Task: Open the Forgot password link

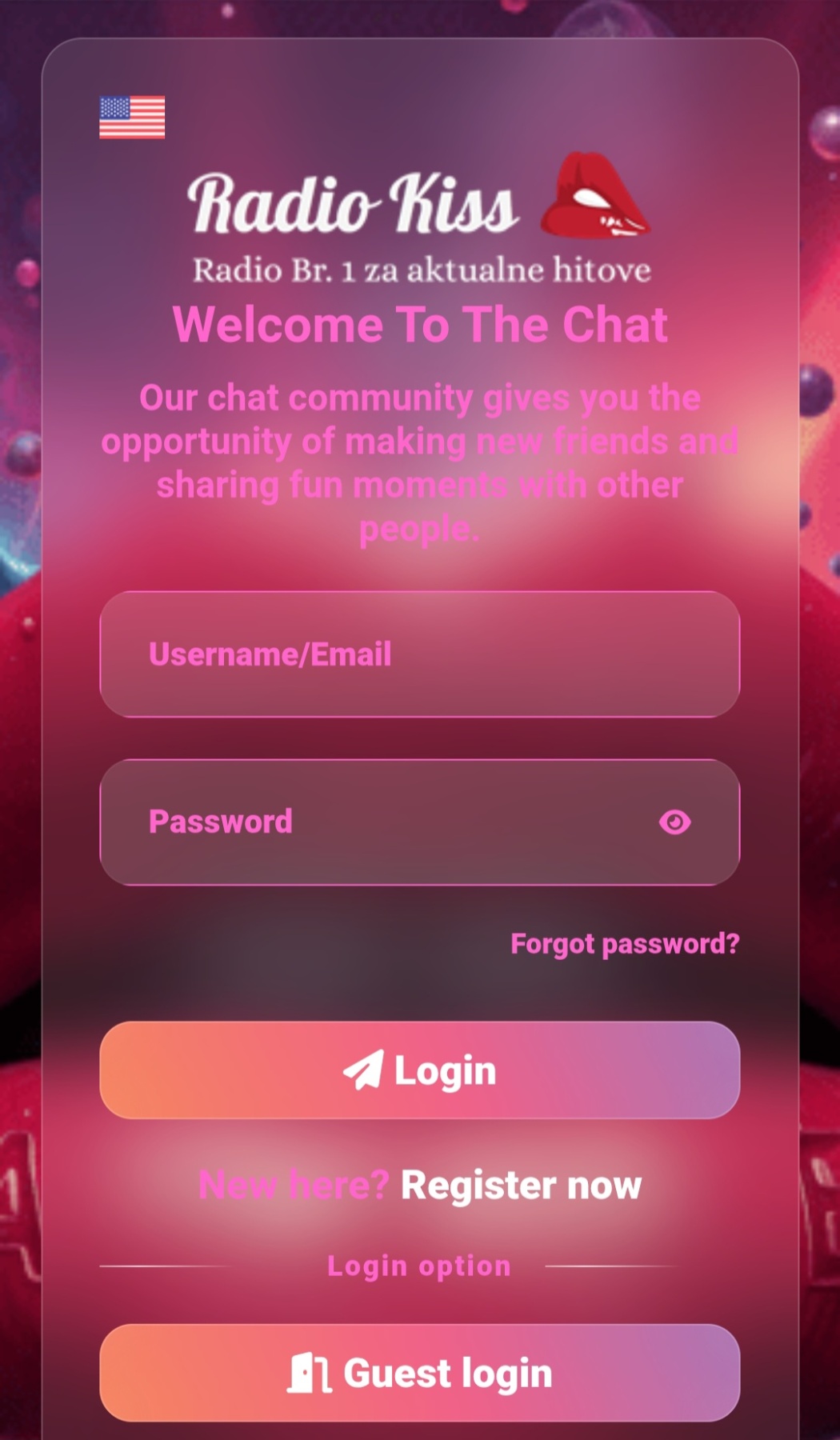Action: [625, 944]
